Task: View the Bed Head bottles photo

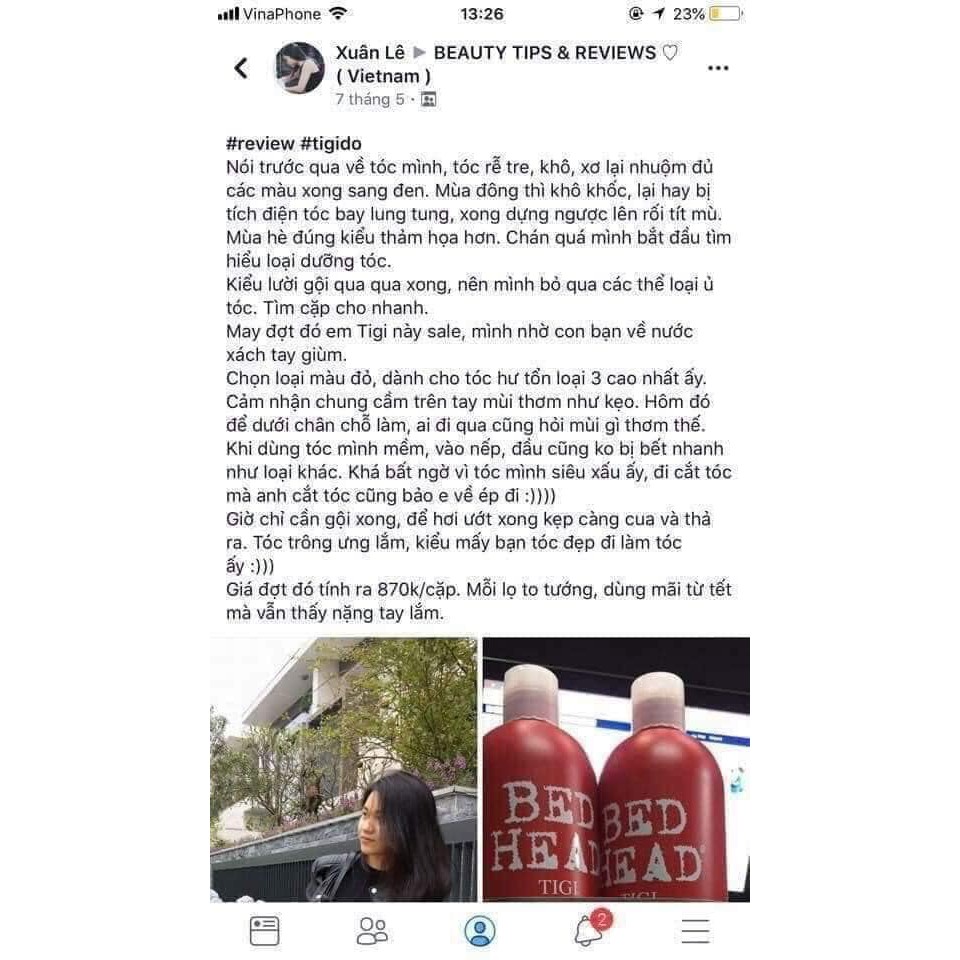Action: tap(616, 768)
